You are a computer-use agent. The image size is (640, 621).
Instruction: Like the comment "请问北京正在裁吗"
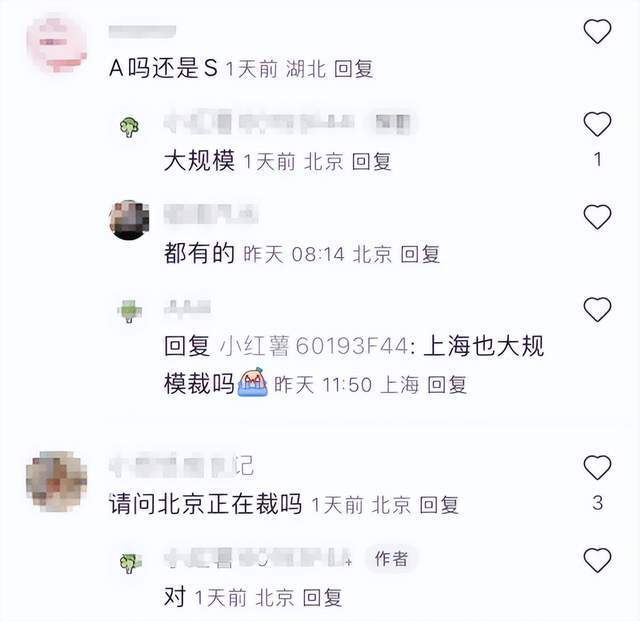tap(597, 467)
